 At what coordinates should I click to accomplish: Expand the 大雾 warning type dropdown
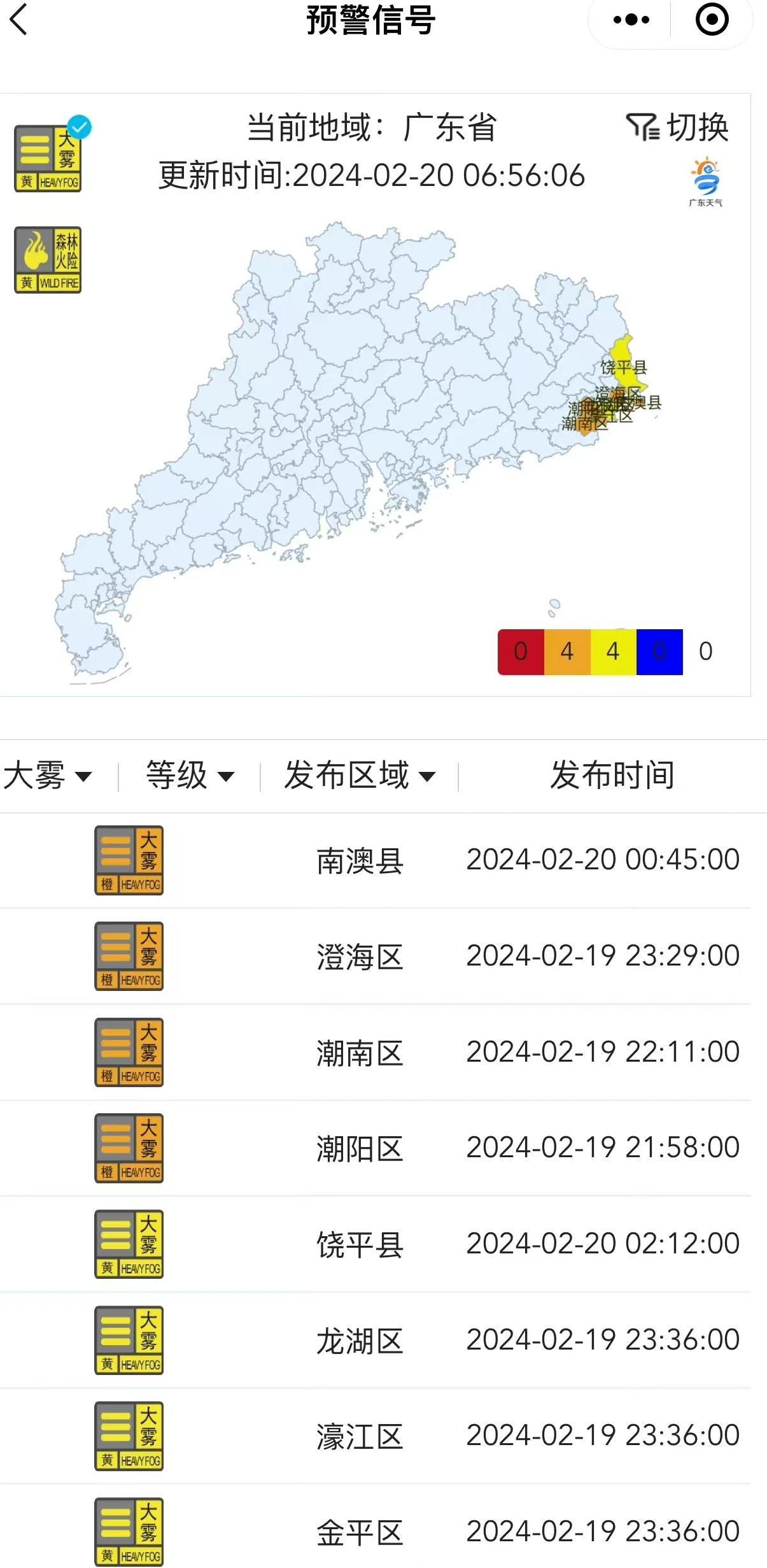[48, 776]
